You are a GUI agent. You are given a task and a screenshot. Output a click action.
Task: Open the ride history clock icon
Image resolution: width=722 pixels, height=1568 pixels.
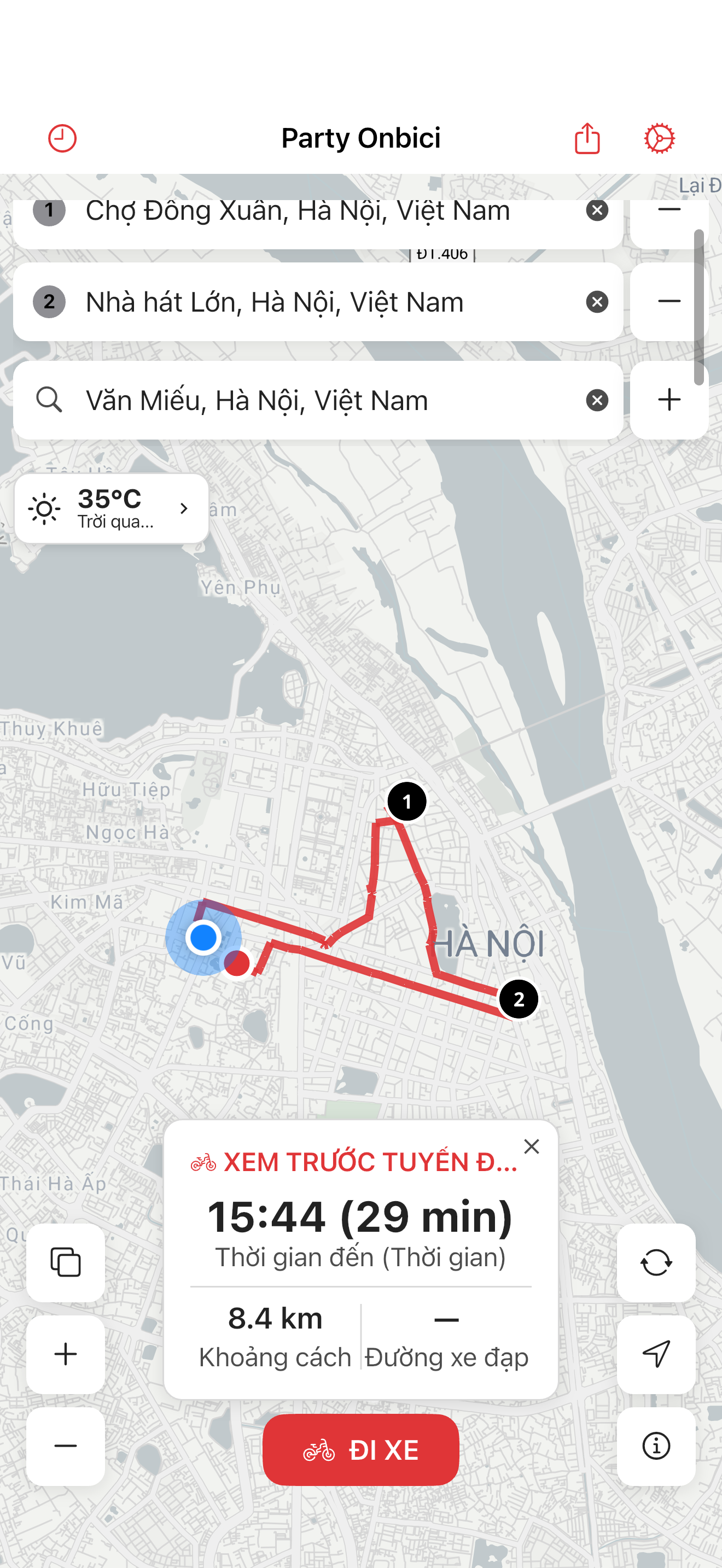click(x=62, y=138)
